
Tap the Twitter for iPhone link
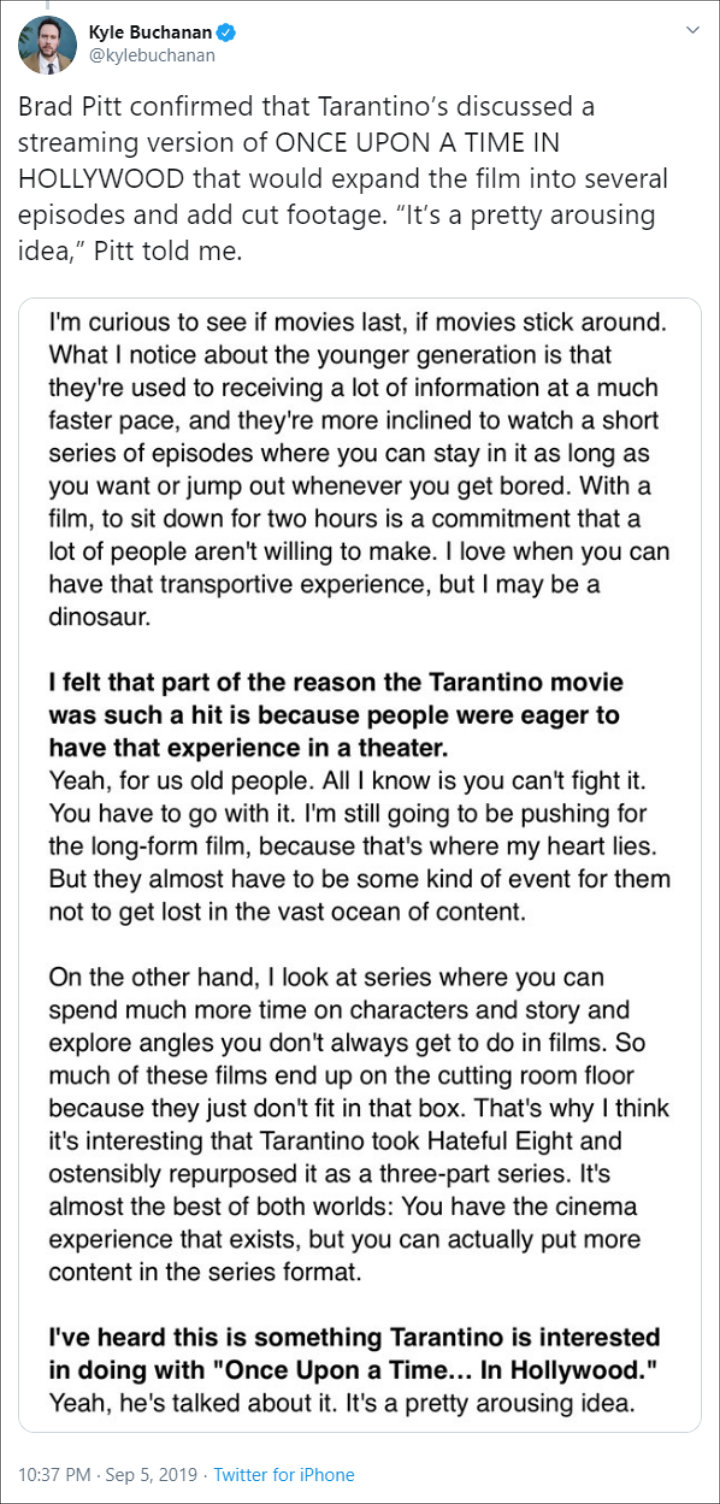[x=284, y=1474]
